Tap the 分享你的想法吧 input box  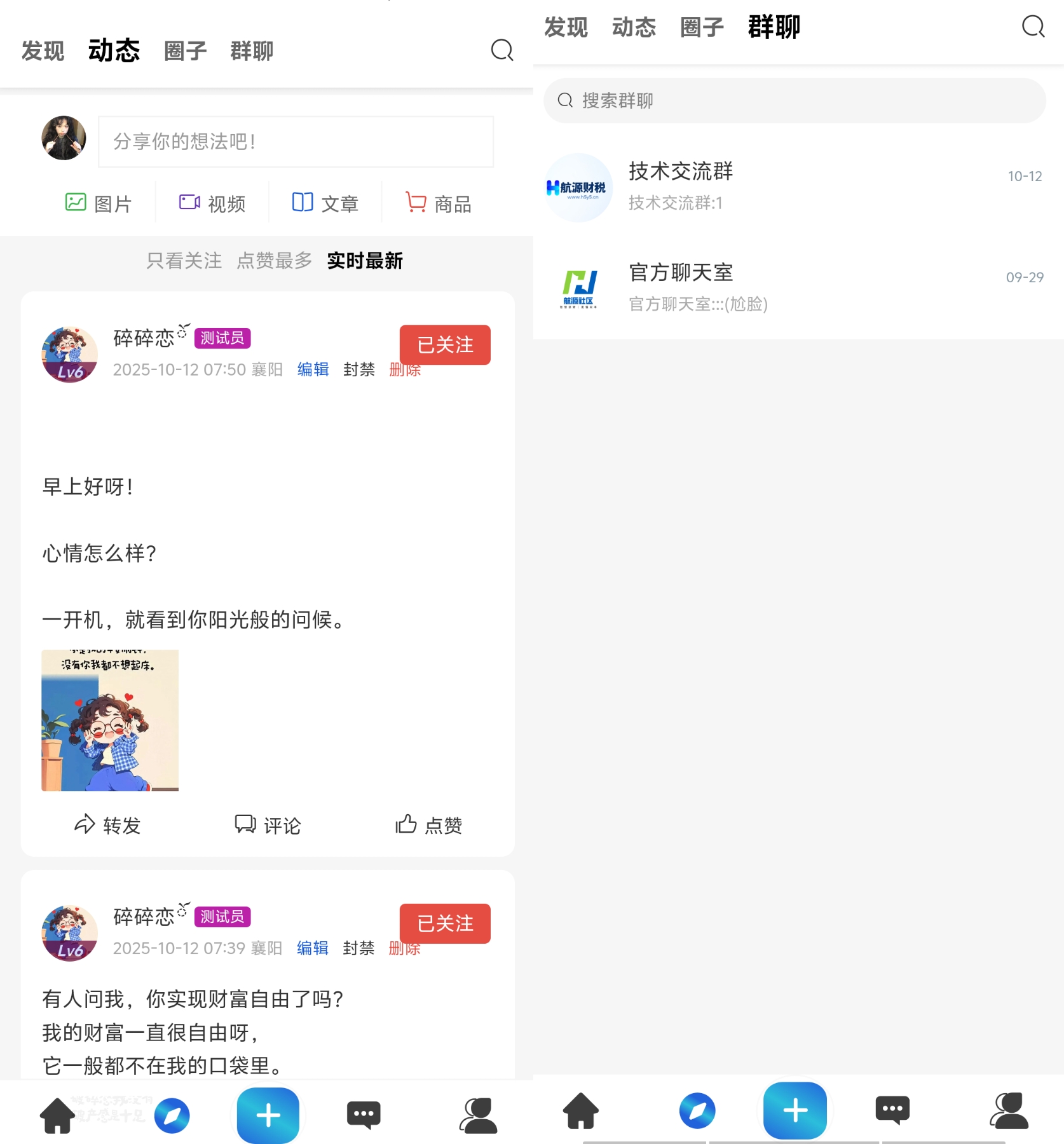[296, 141]
